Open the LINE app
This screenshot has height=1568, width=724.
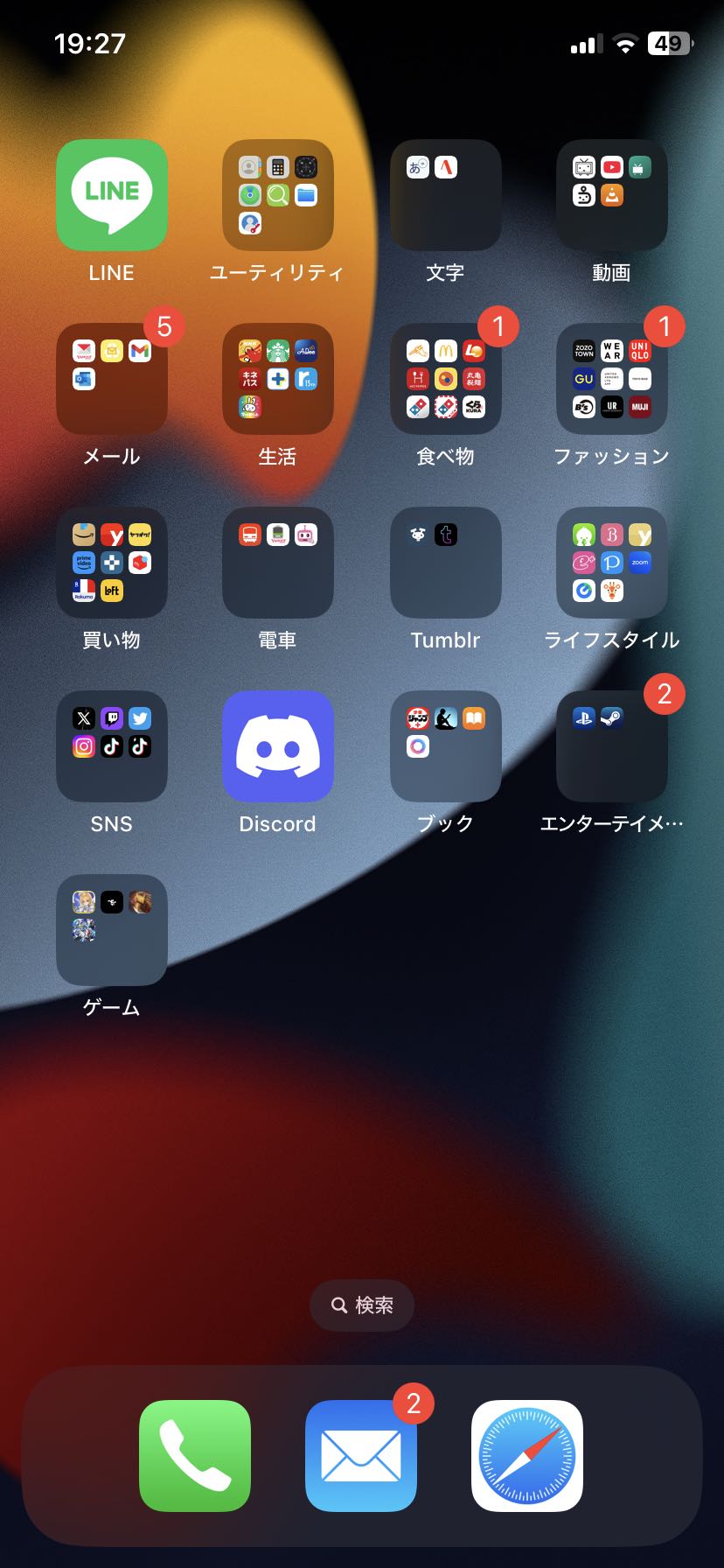click(111, 195)
